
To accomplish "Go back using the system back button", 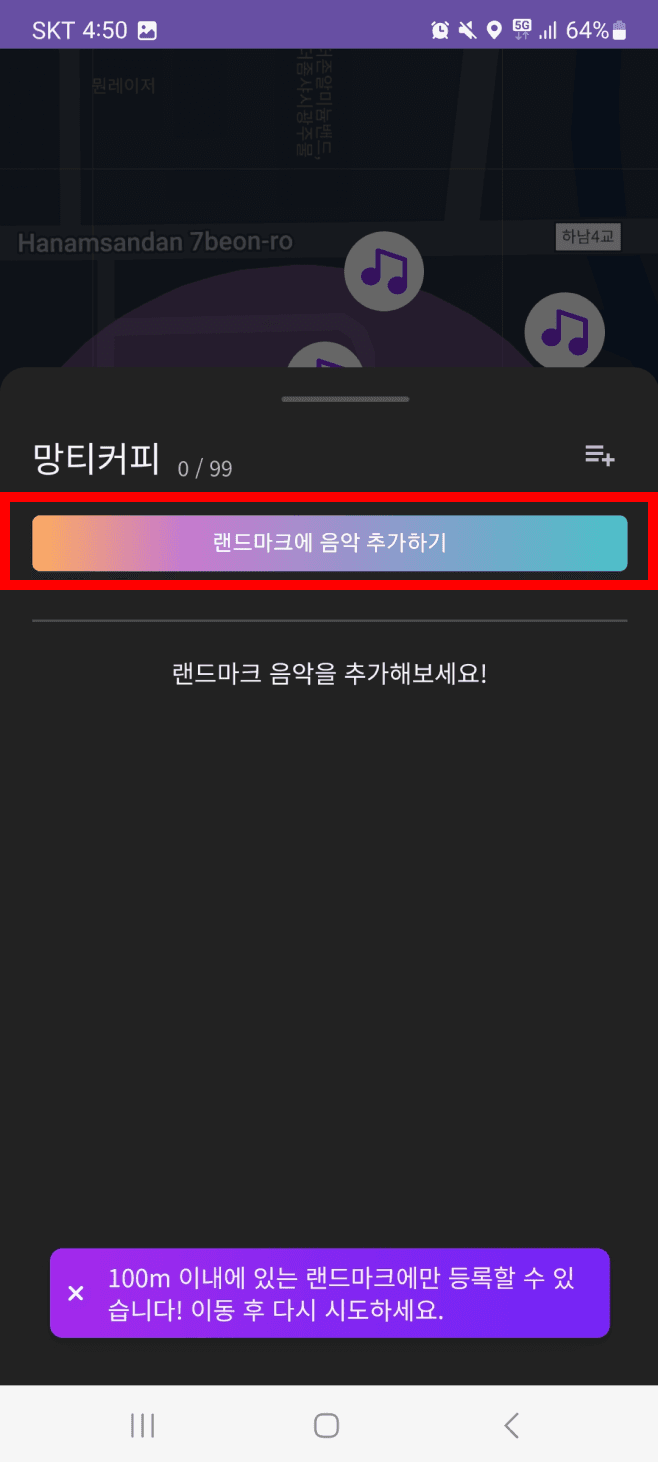I will click(511, 1425).
